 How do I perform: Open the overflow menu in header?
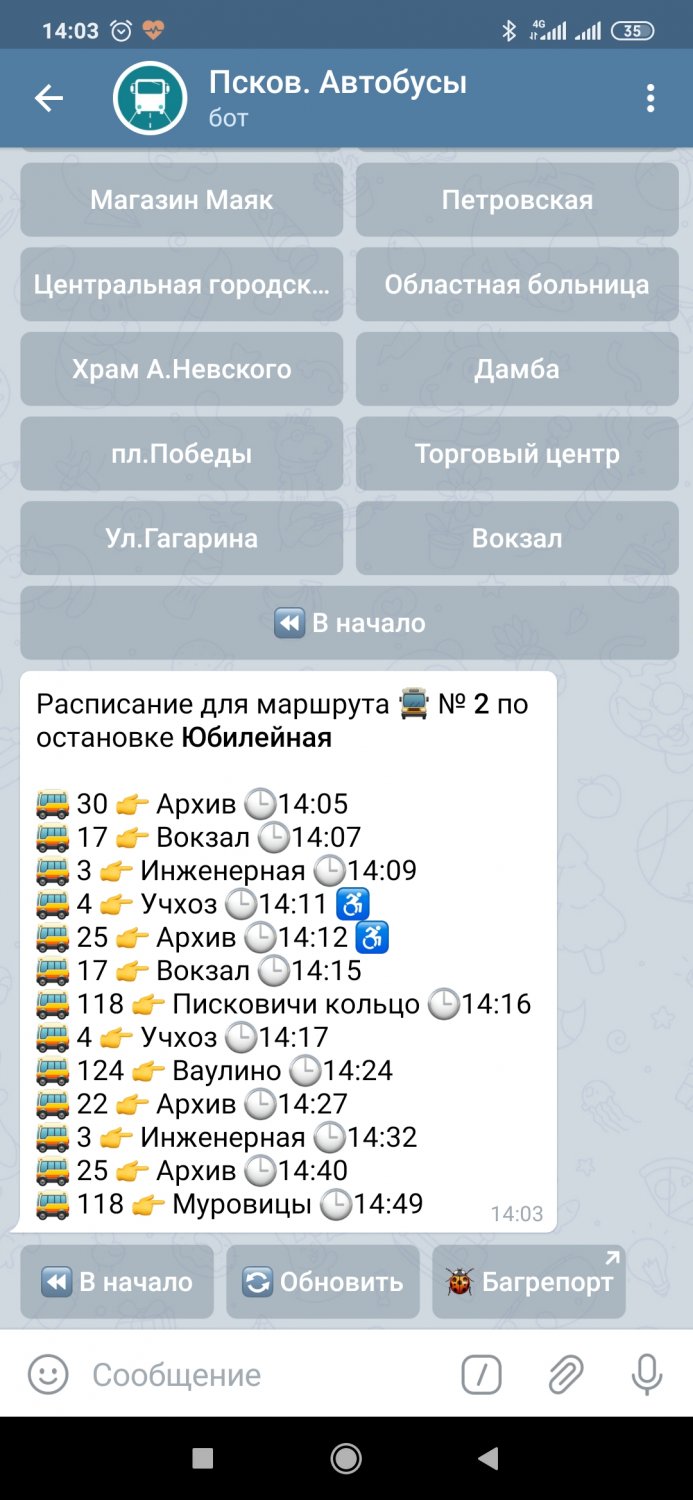651,98
